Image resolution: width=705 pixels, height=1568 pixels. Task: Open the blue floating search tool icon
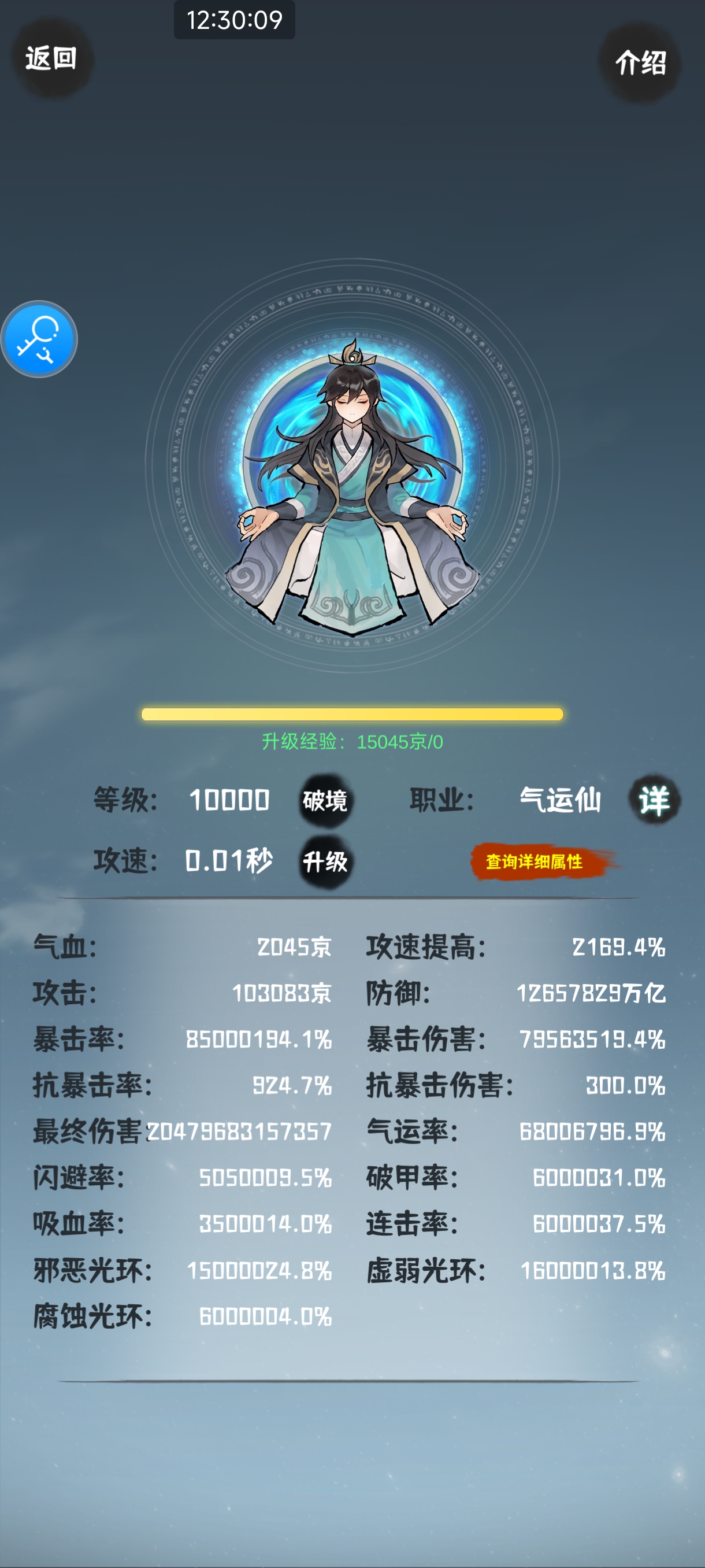[x=39, y=339]
